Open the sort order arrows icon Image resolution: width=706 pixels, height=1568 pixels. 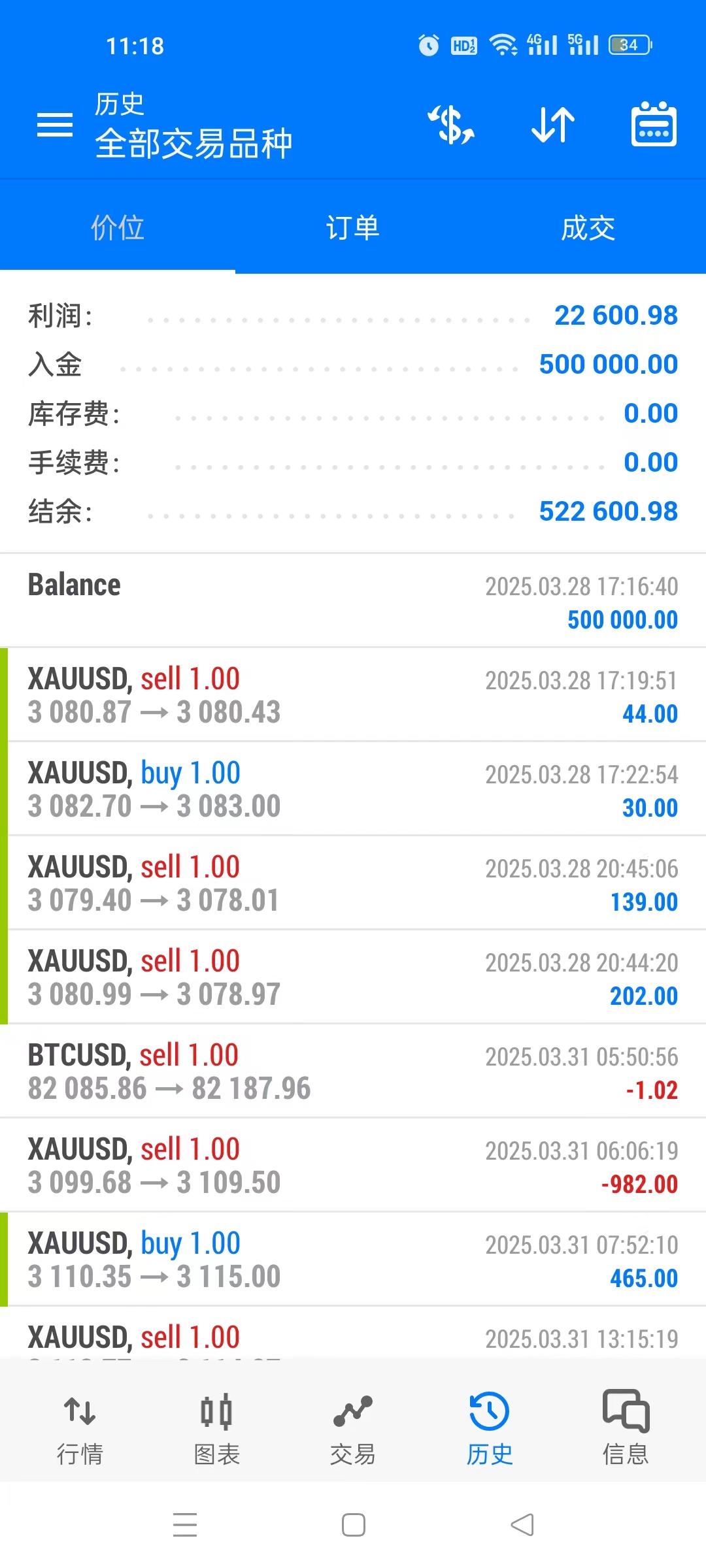click(553, 124)
